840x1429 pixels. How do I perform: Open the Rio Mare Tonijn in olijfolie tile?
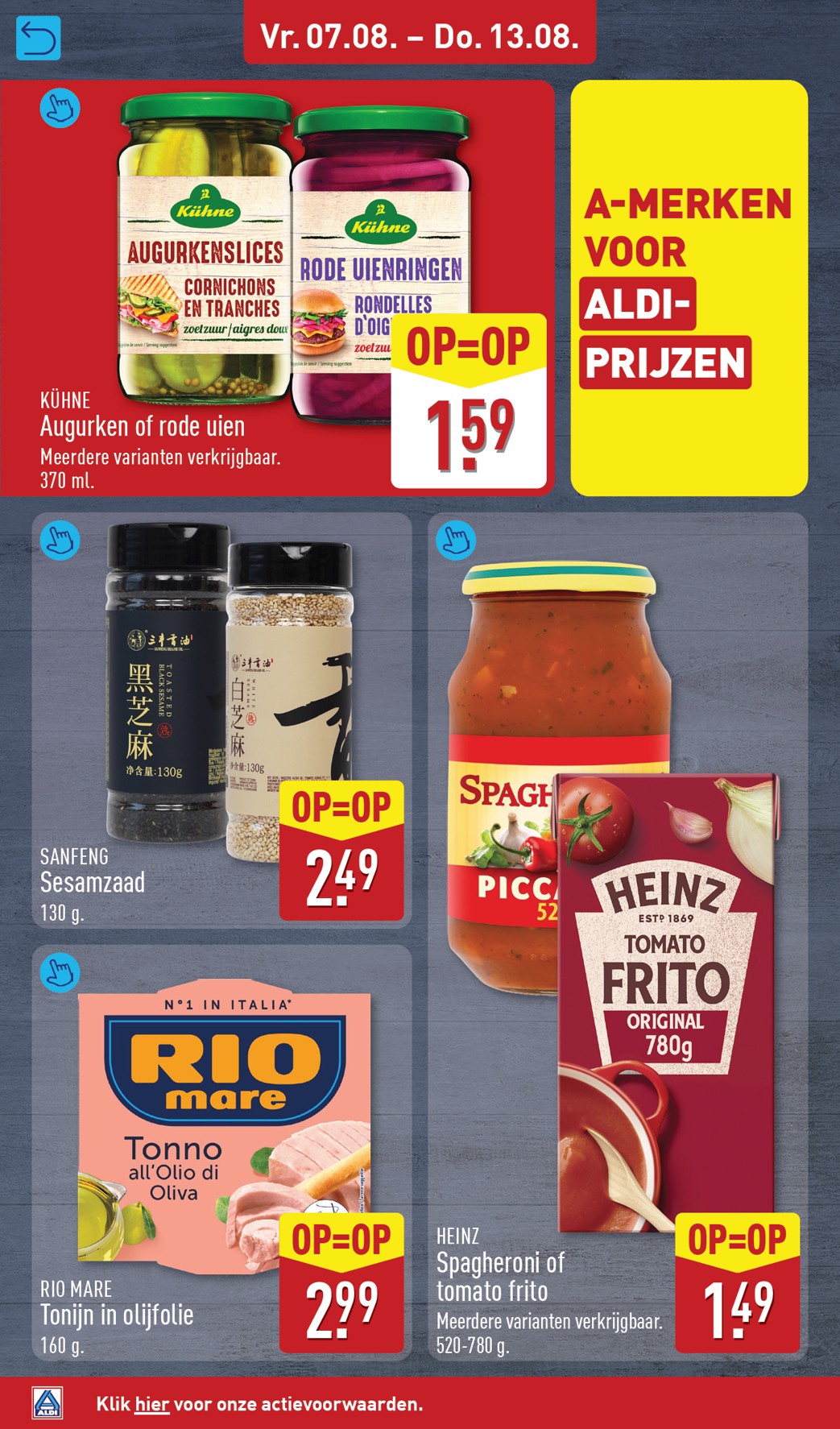(221, 1153)
